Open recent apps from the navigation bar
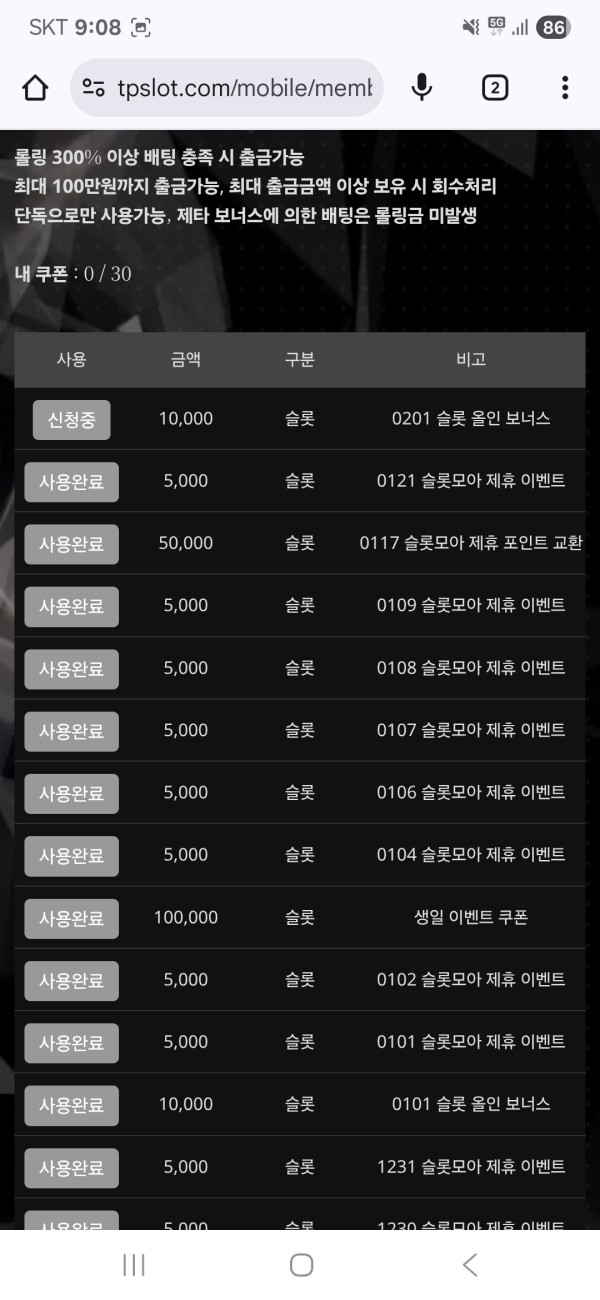600x1300 pixels. [133, 1265]
